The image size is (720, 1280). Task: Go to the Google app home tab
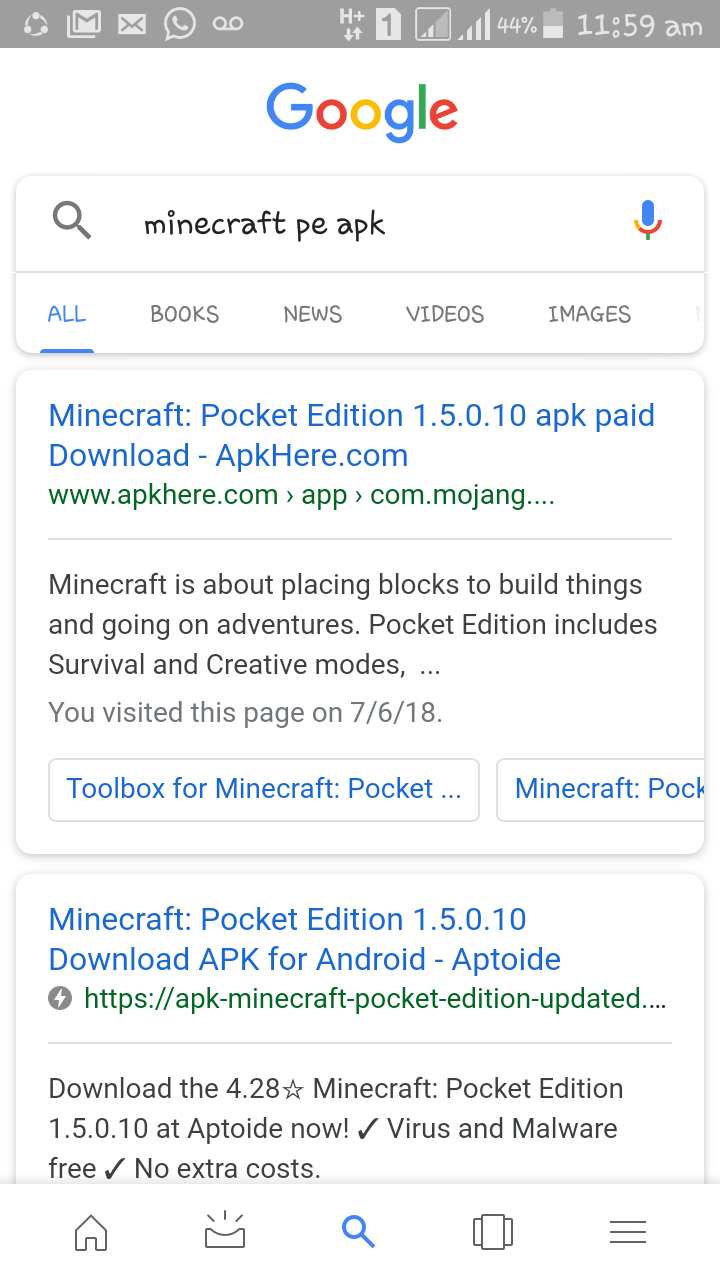coord(91,1232)
